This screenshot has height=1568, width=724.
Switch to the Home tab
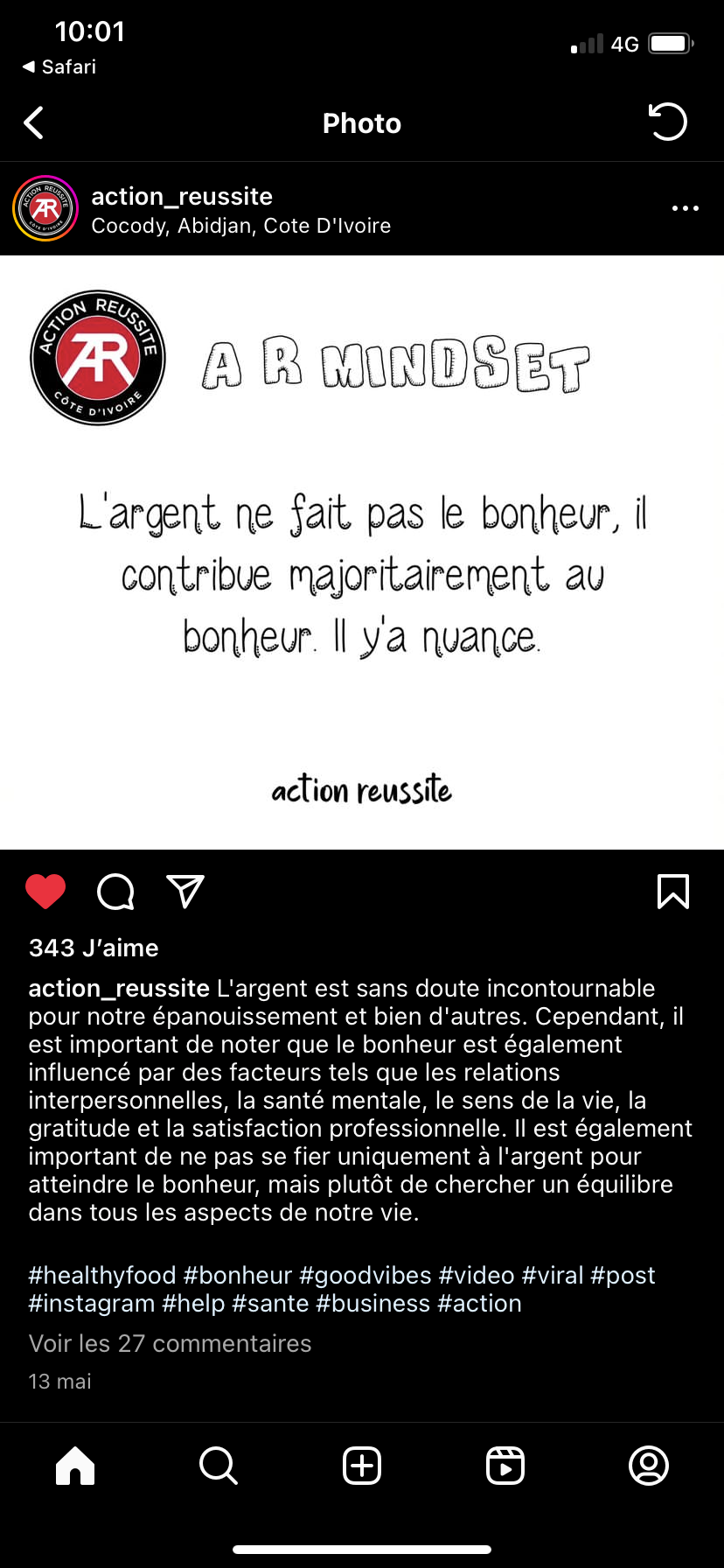pyautogui.click(x=75, y=1465)
